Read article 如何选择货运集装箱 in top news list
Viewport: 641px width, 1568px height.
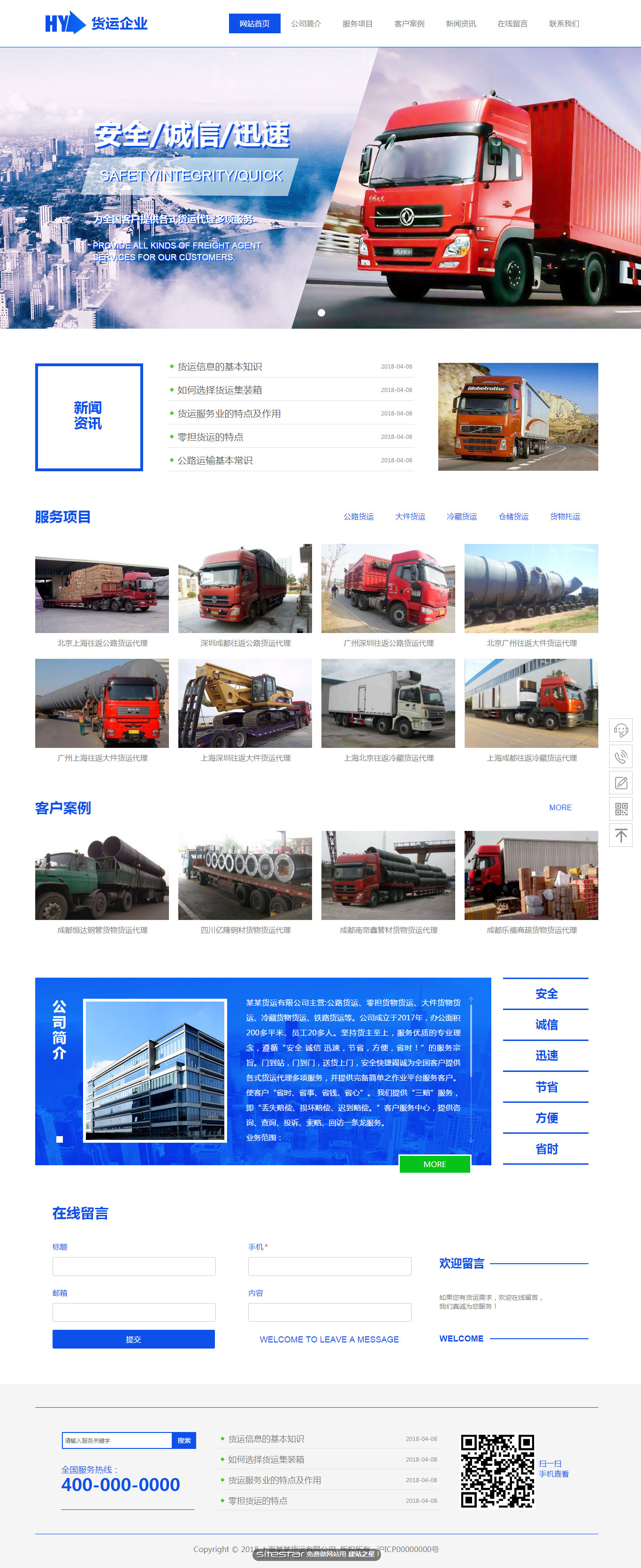[x=219, y=390]
